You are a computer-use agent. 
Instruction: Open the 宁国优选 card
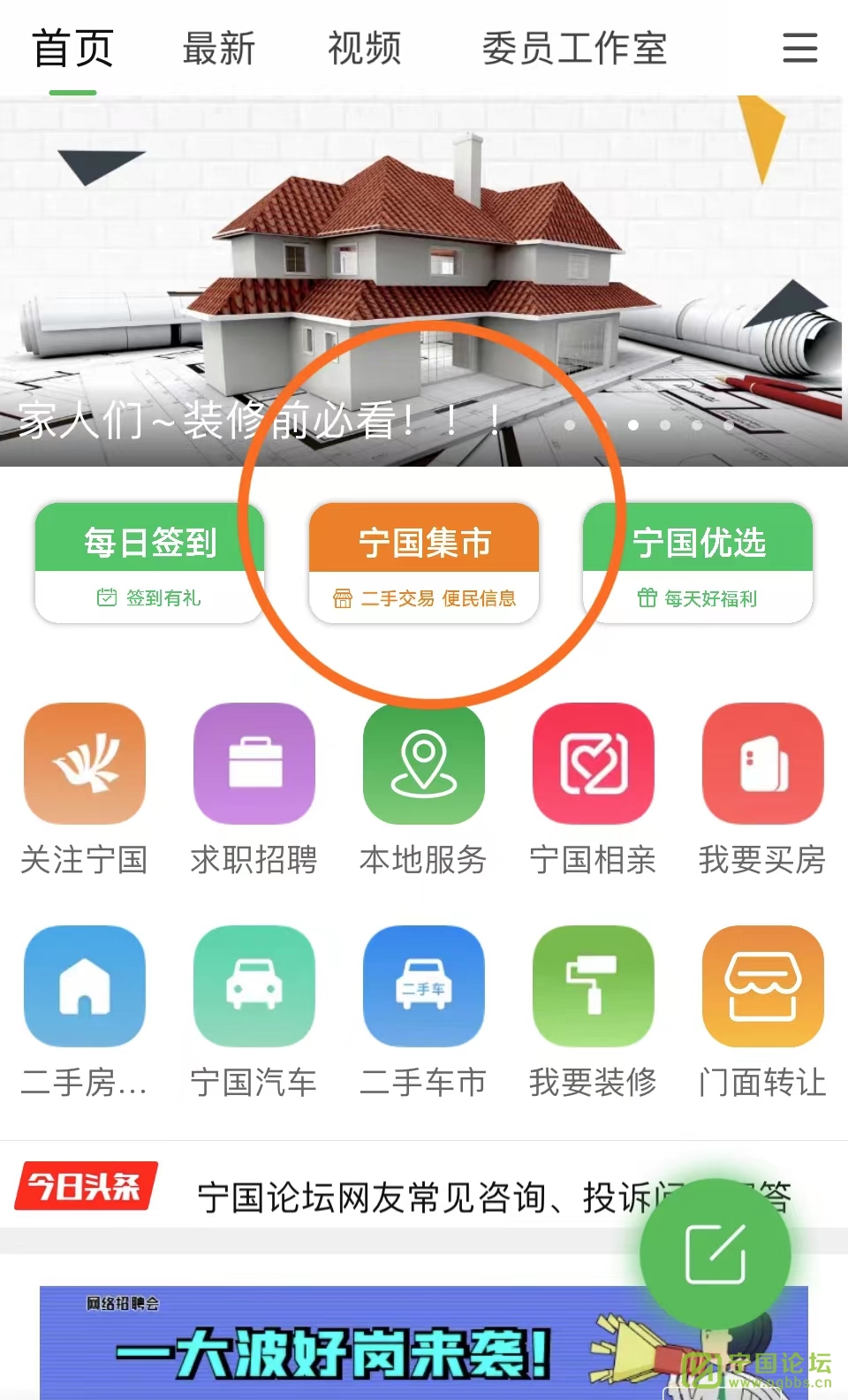698,563
